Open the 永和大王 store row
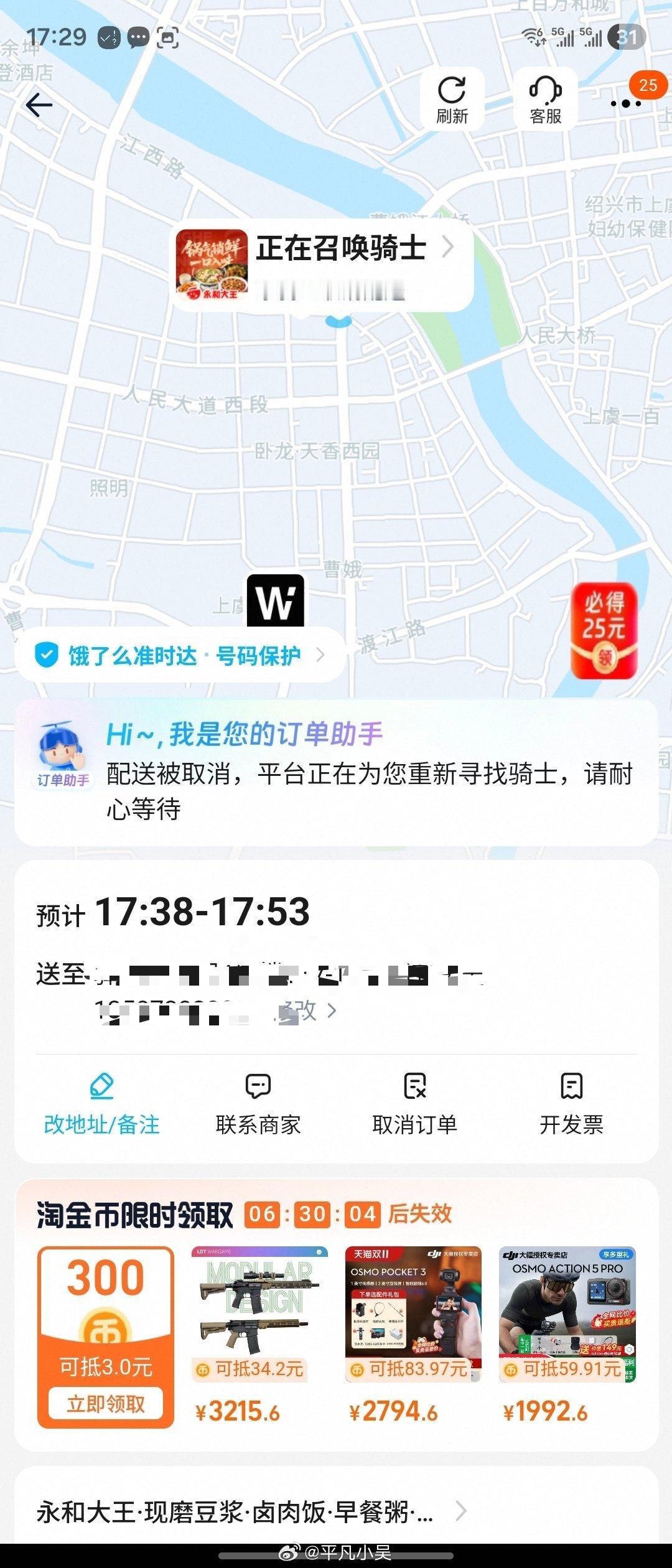The height and width of the screenshot is (1568, 672). pyautogui.click(x=249, y=1511)
